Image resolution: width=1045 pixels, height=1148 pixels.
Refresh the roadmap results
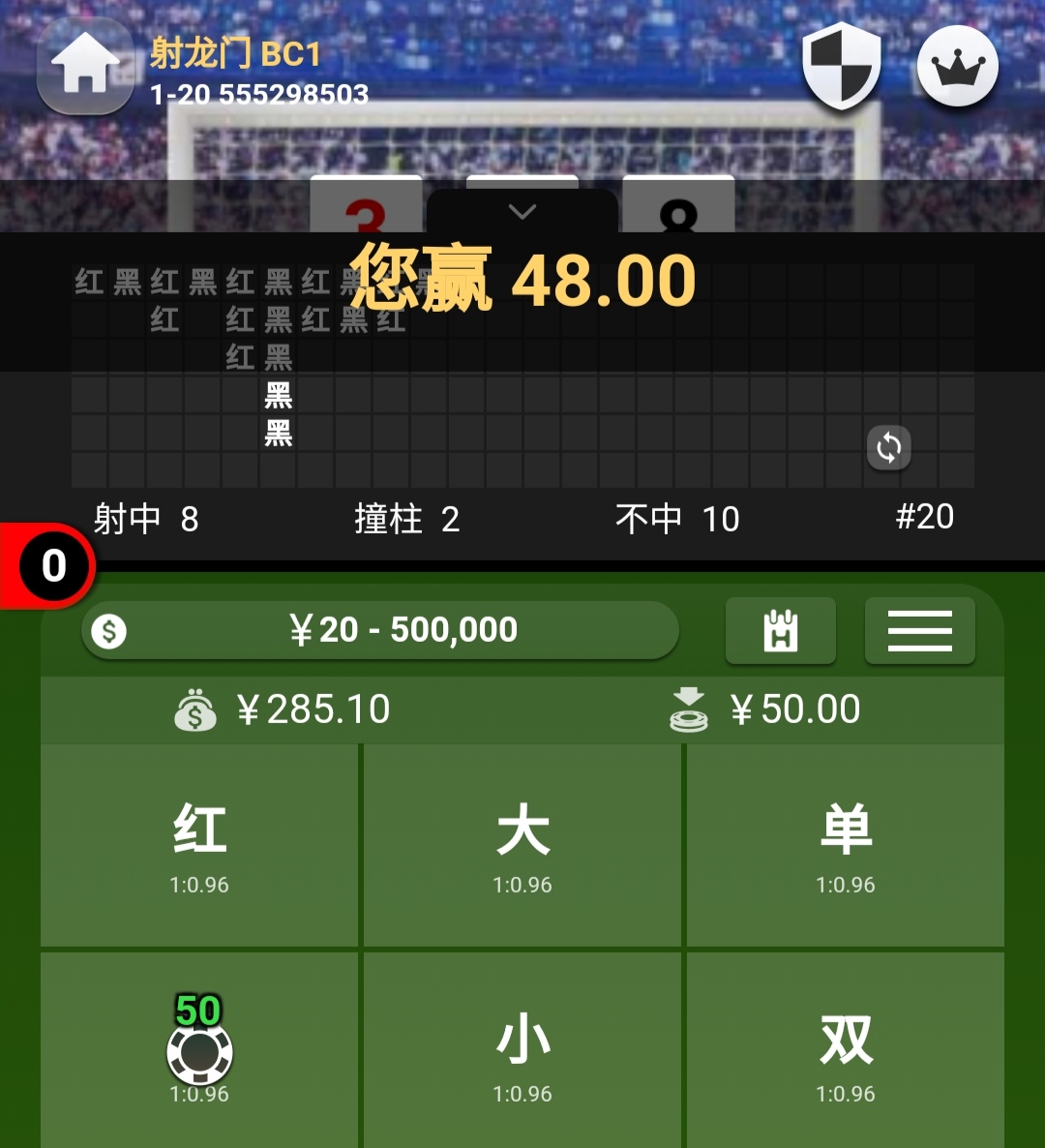coord(888,447)
